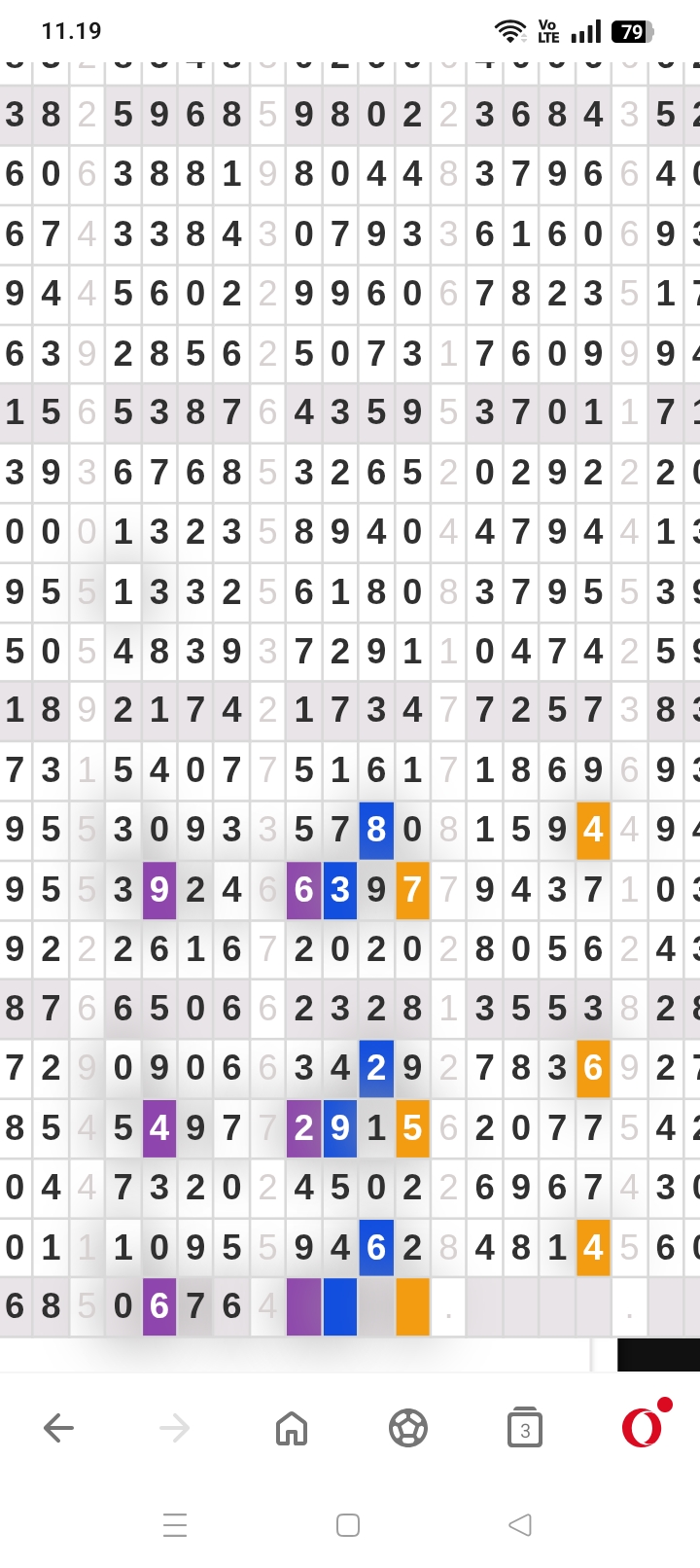The height and width of the screenshot is (1568, 700).
Task: Tap the system home button
Action: [x=348, y=1524]
